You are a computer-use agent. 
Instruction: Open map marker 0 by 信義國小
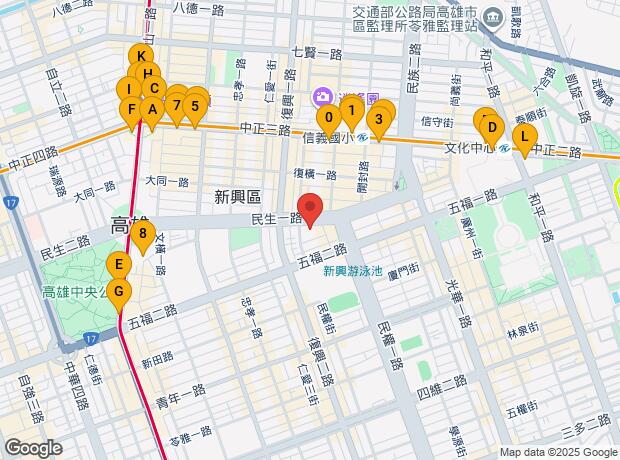tap(328, 117)
